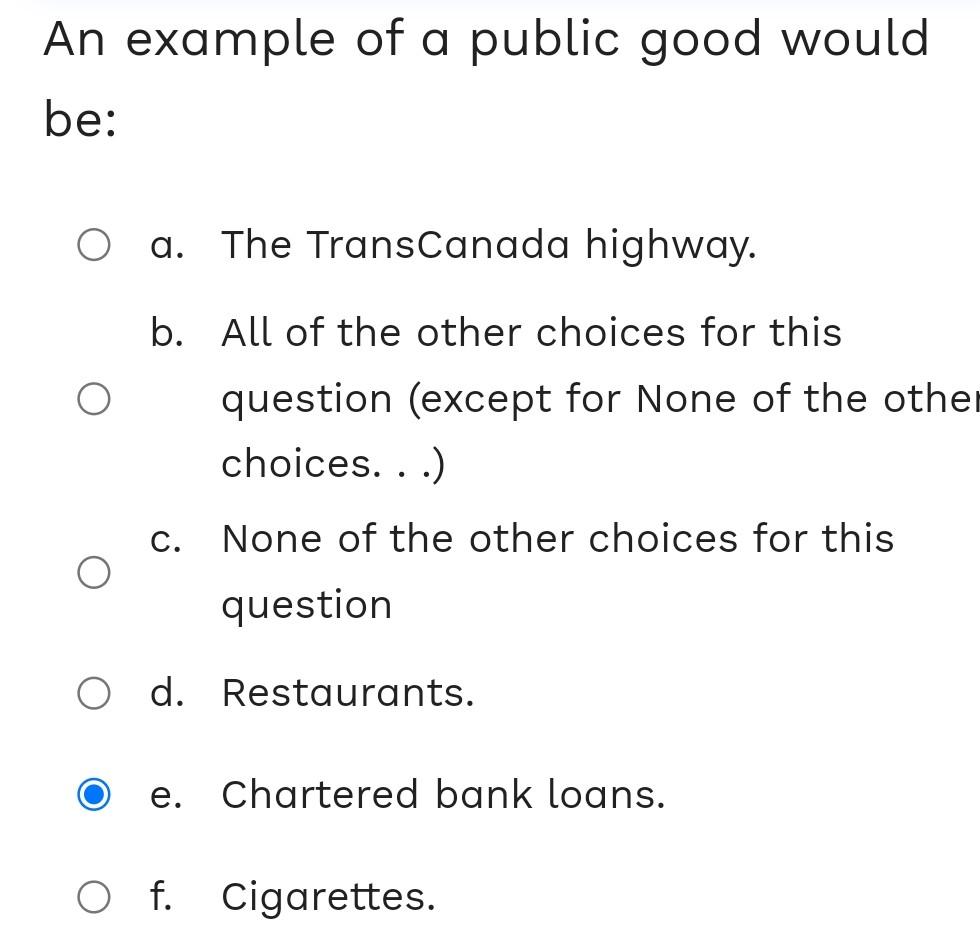Select the TransCanada highway answer
Screen dimensions: 980x928
[94, 244]
